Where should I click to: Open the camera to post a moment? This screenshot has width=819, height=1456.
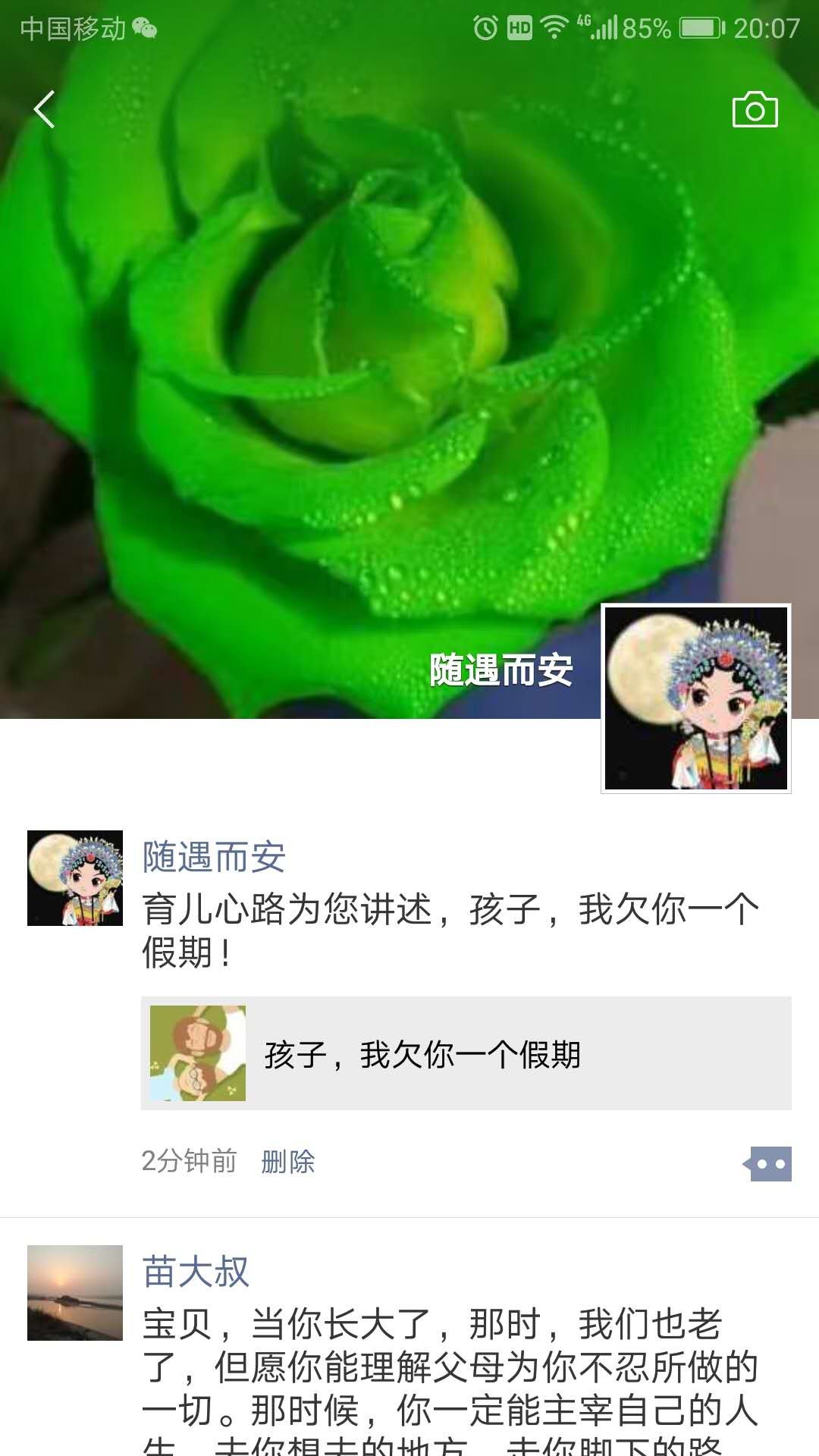tap(755, 110)
